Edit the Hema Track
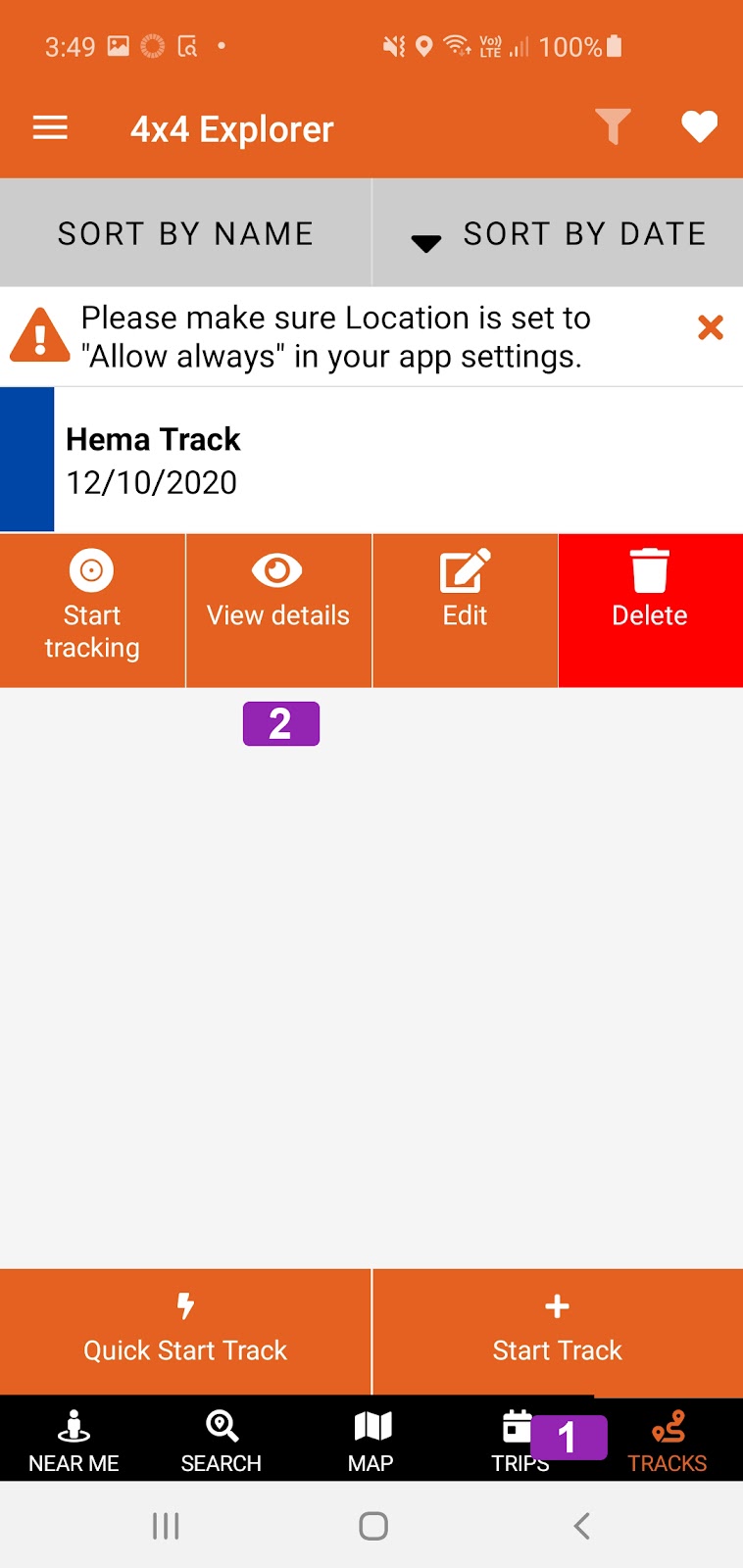743x1568 pixels. click(465, 610)
